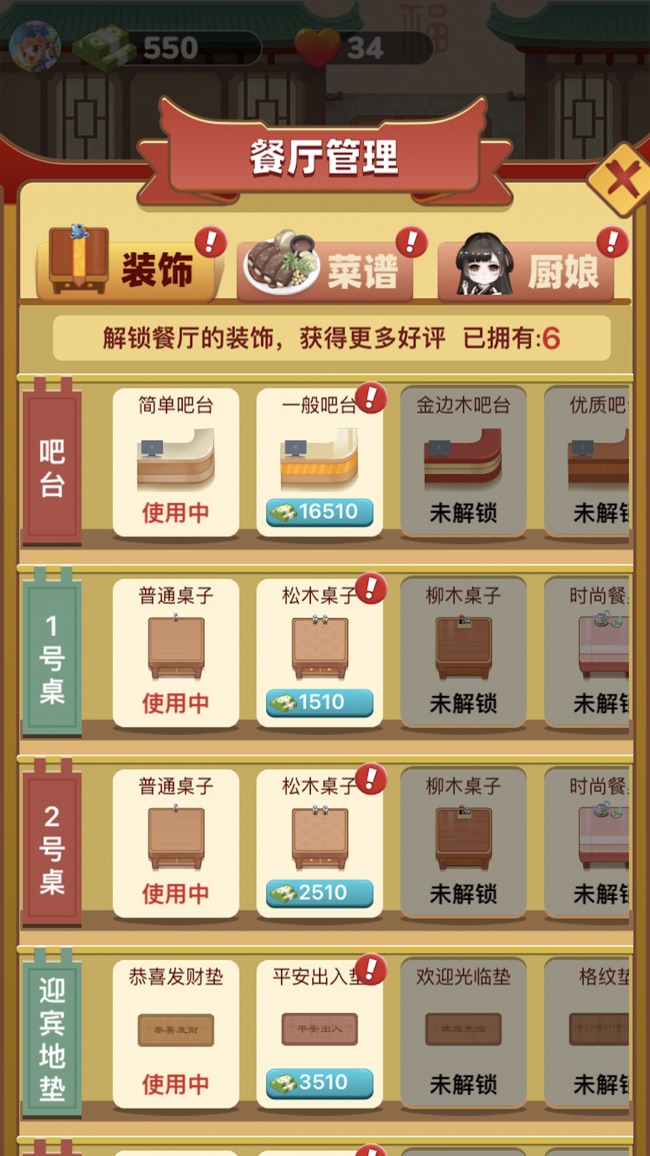
Task: Tap locked 柳木桌子 in the 2号桌 row
Action: (463, 842)
